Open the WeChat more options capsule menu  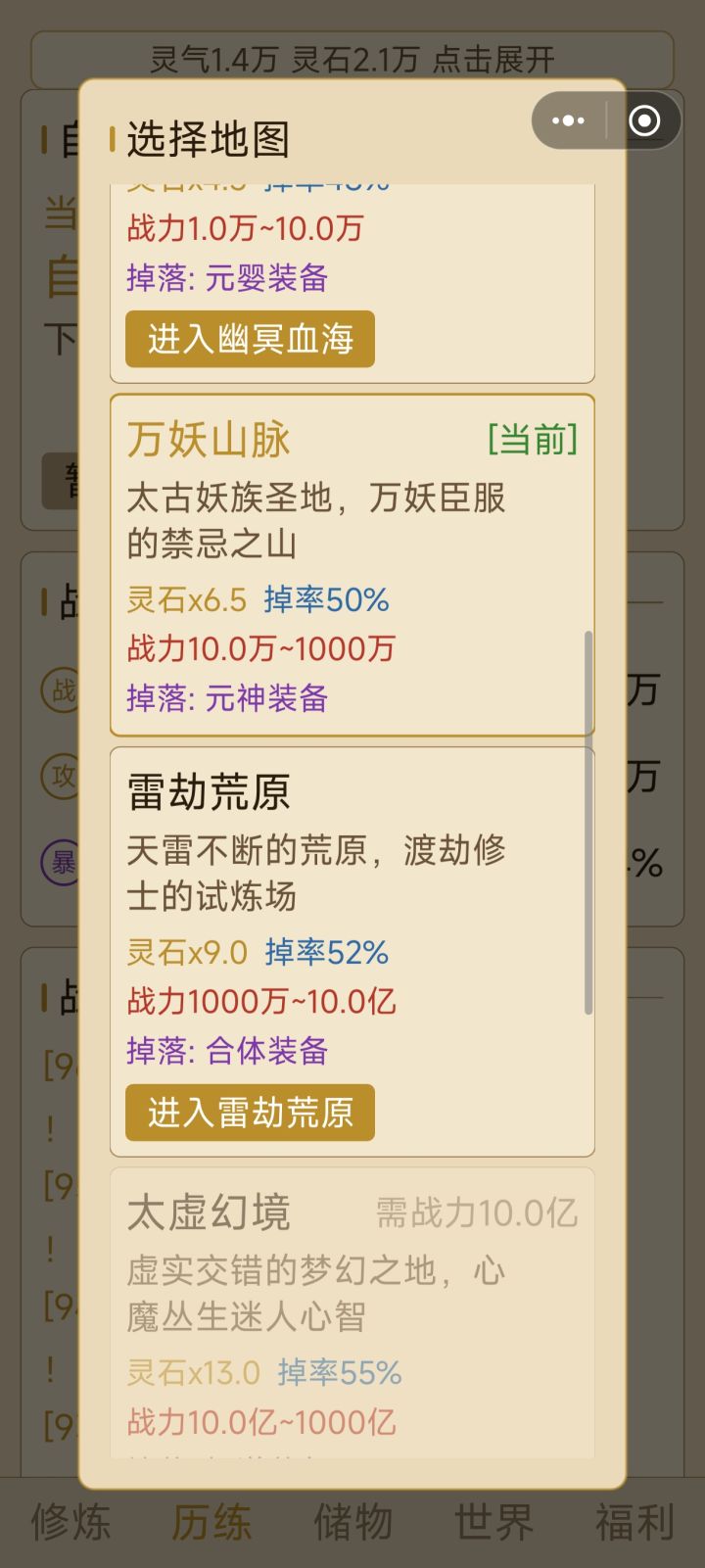click(568, 119)
